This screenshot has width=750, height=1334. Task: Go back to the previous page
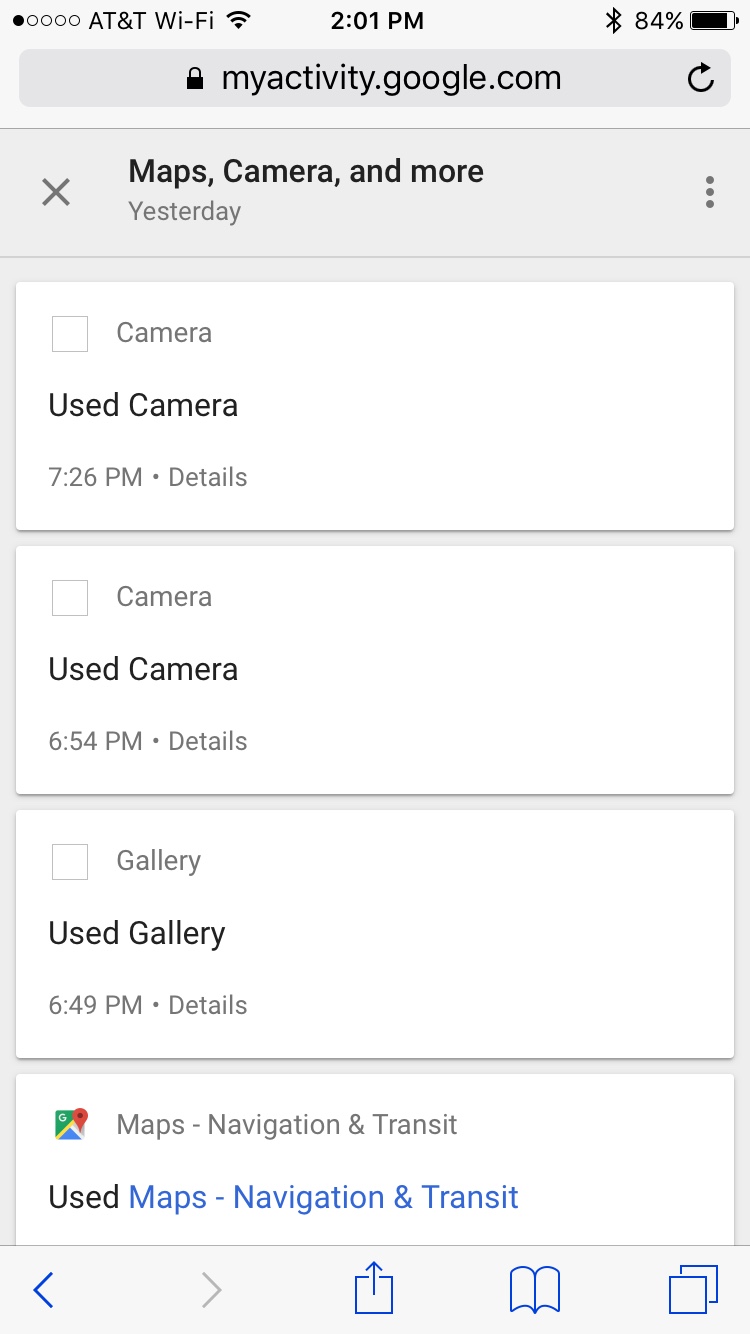tap(43, 1289)
